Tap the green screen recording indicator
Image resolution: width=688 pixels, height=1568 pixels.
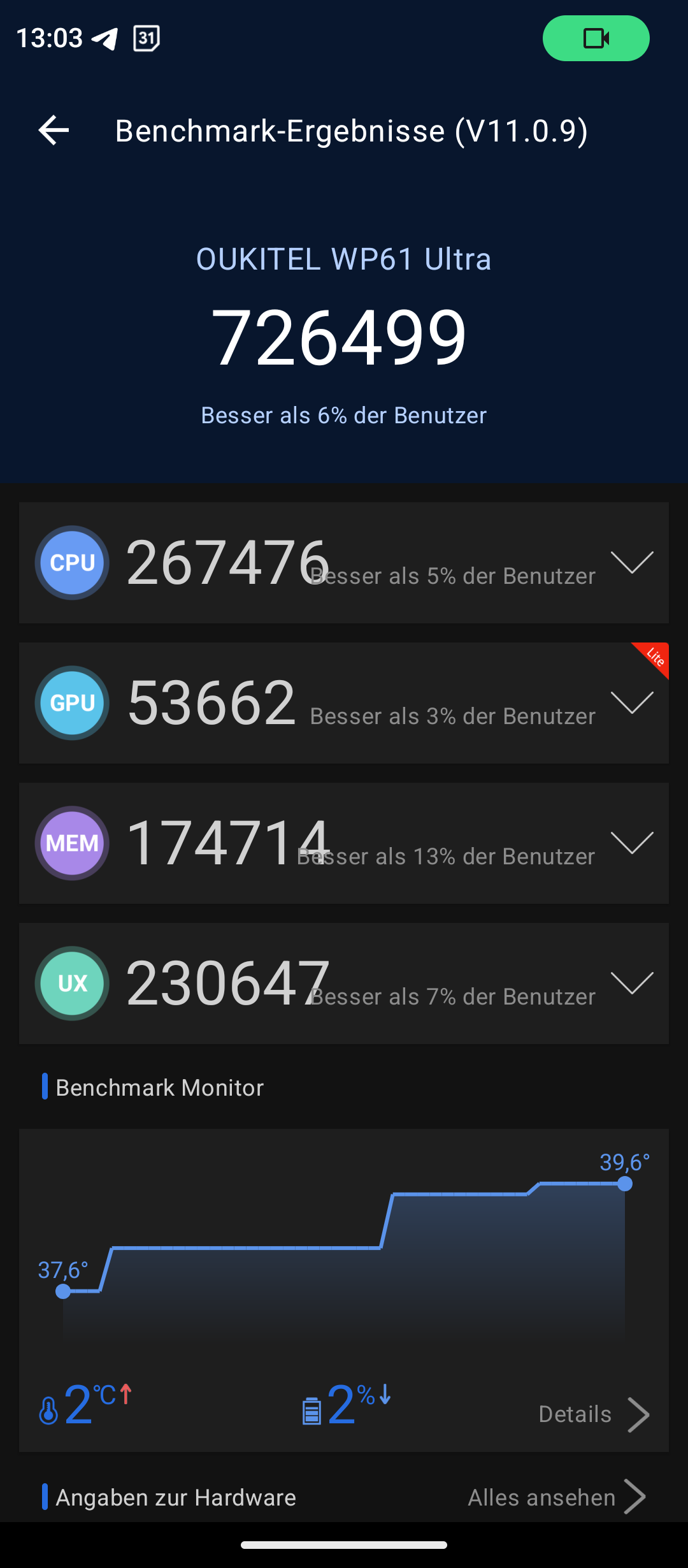[x=596, y=38]
